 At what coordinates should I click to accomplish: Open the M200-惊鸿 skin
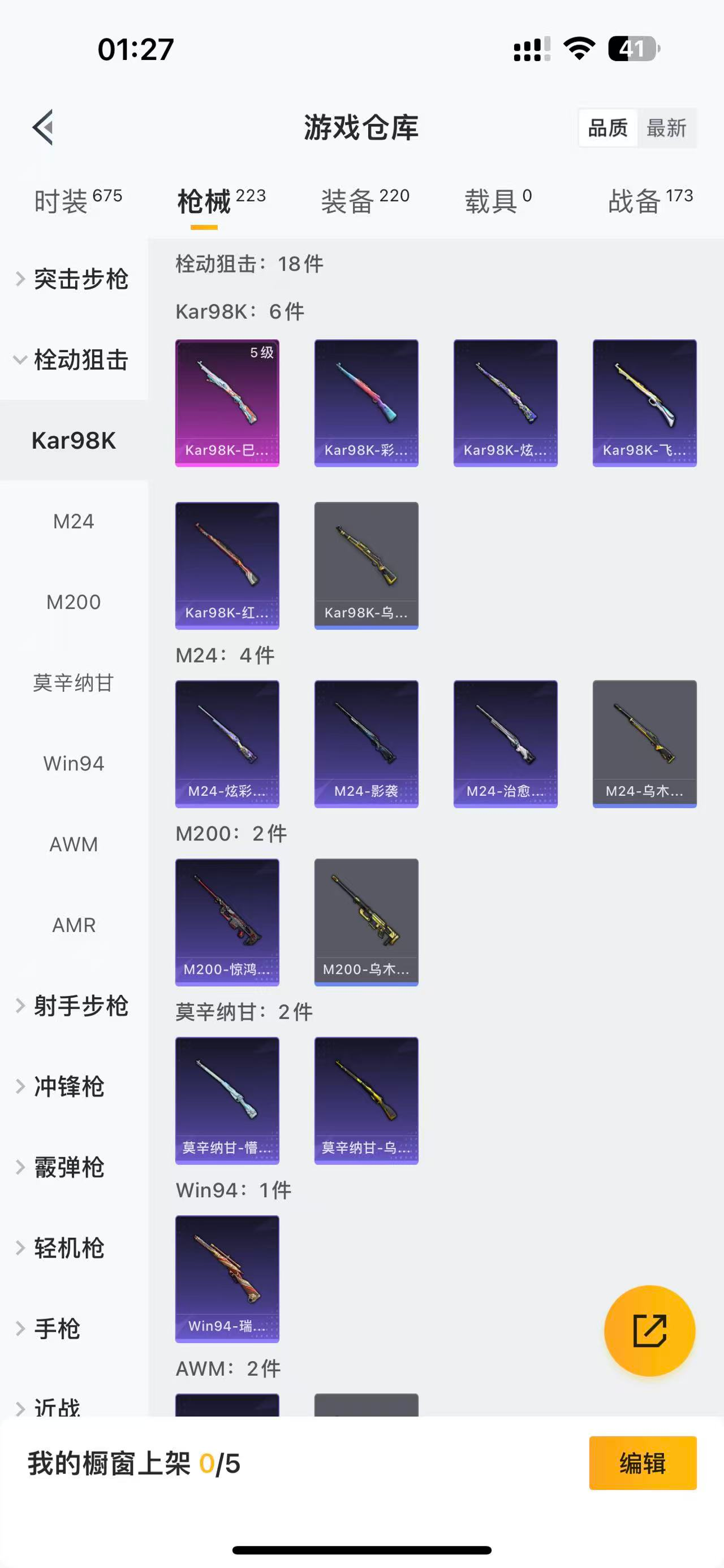[227, 922]
